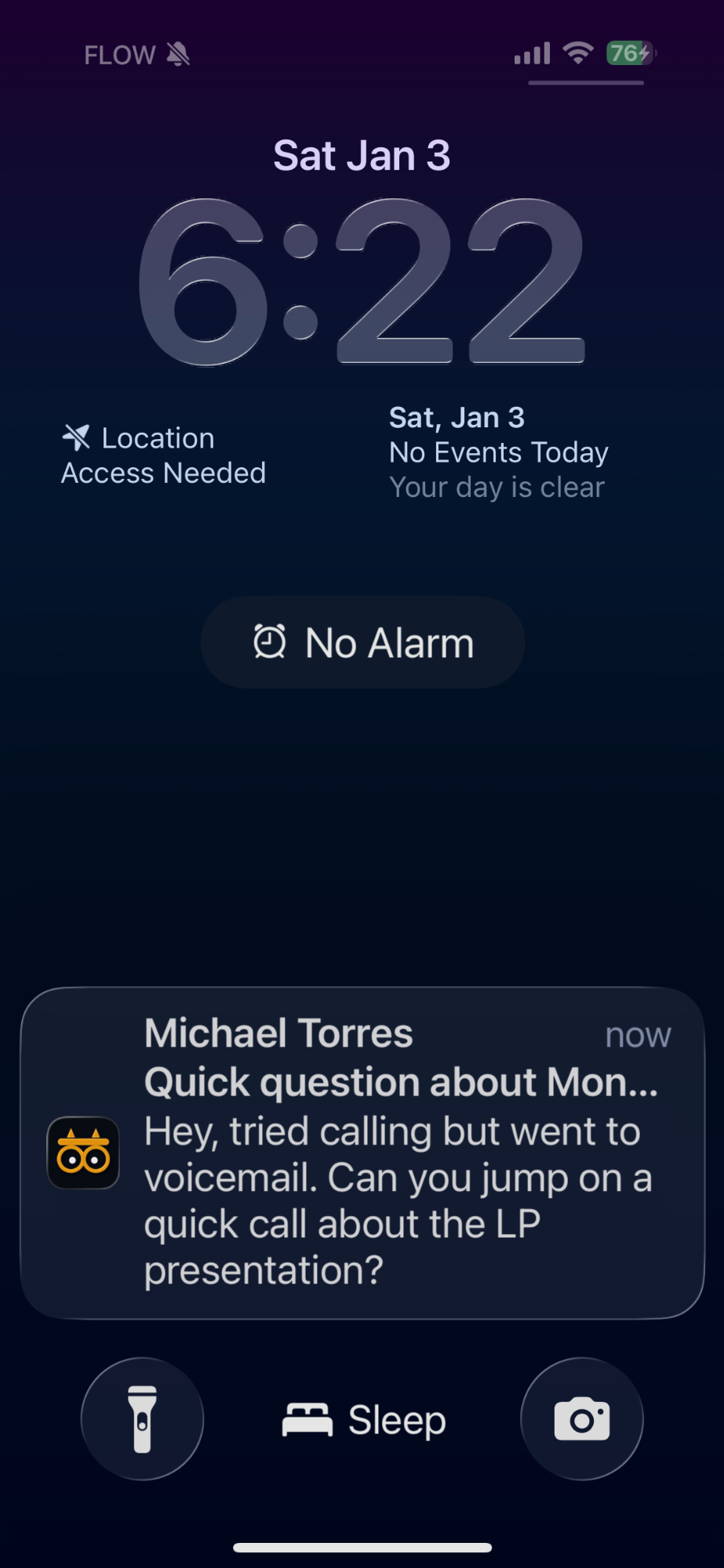
Task: Open the Sleep focus mode control
Action: click(x=362, y=1420)
